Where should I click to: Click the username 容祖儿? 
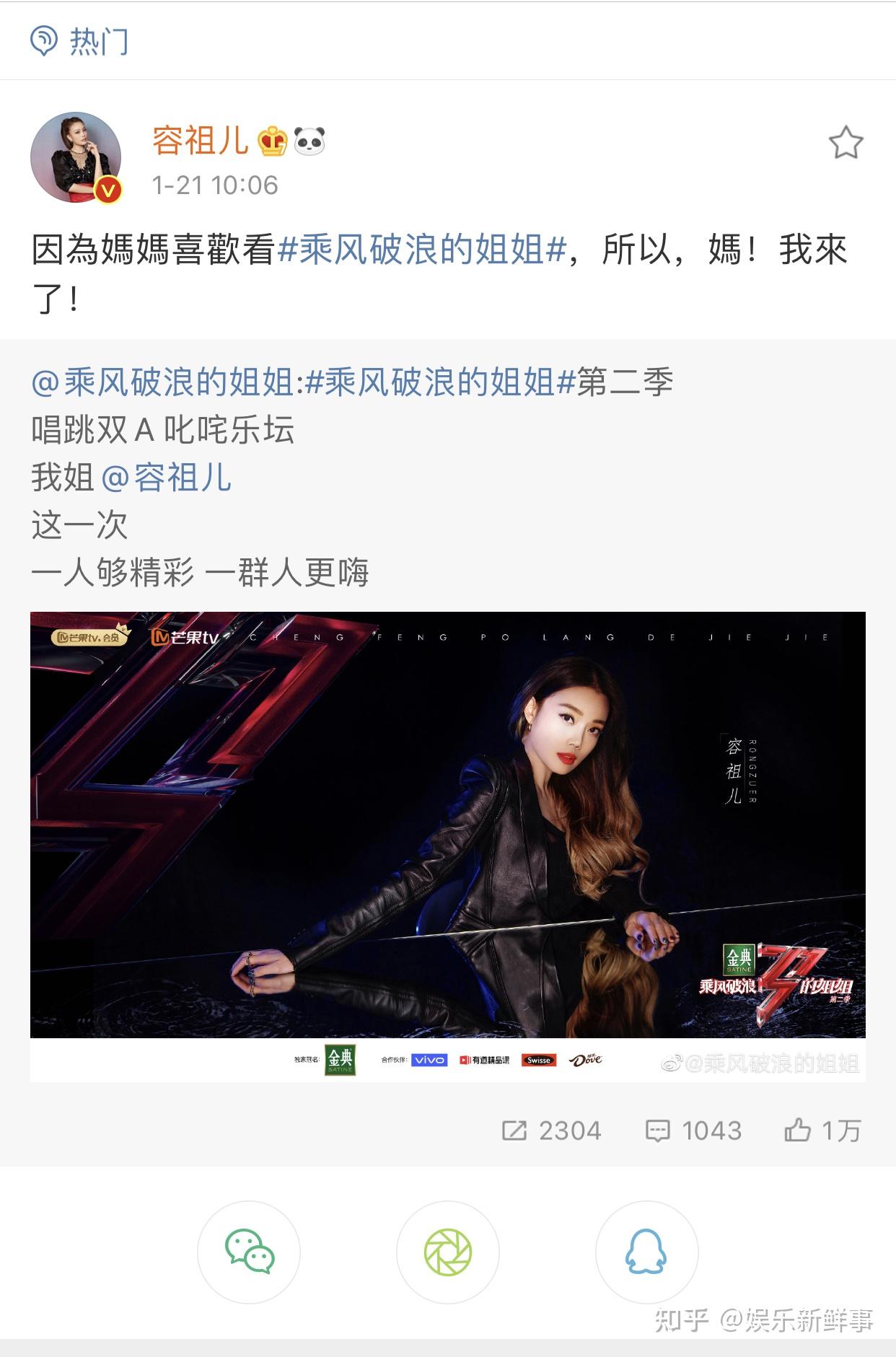click(x=195, y=142)
